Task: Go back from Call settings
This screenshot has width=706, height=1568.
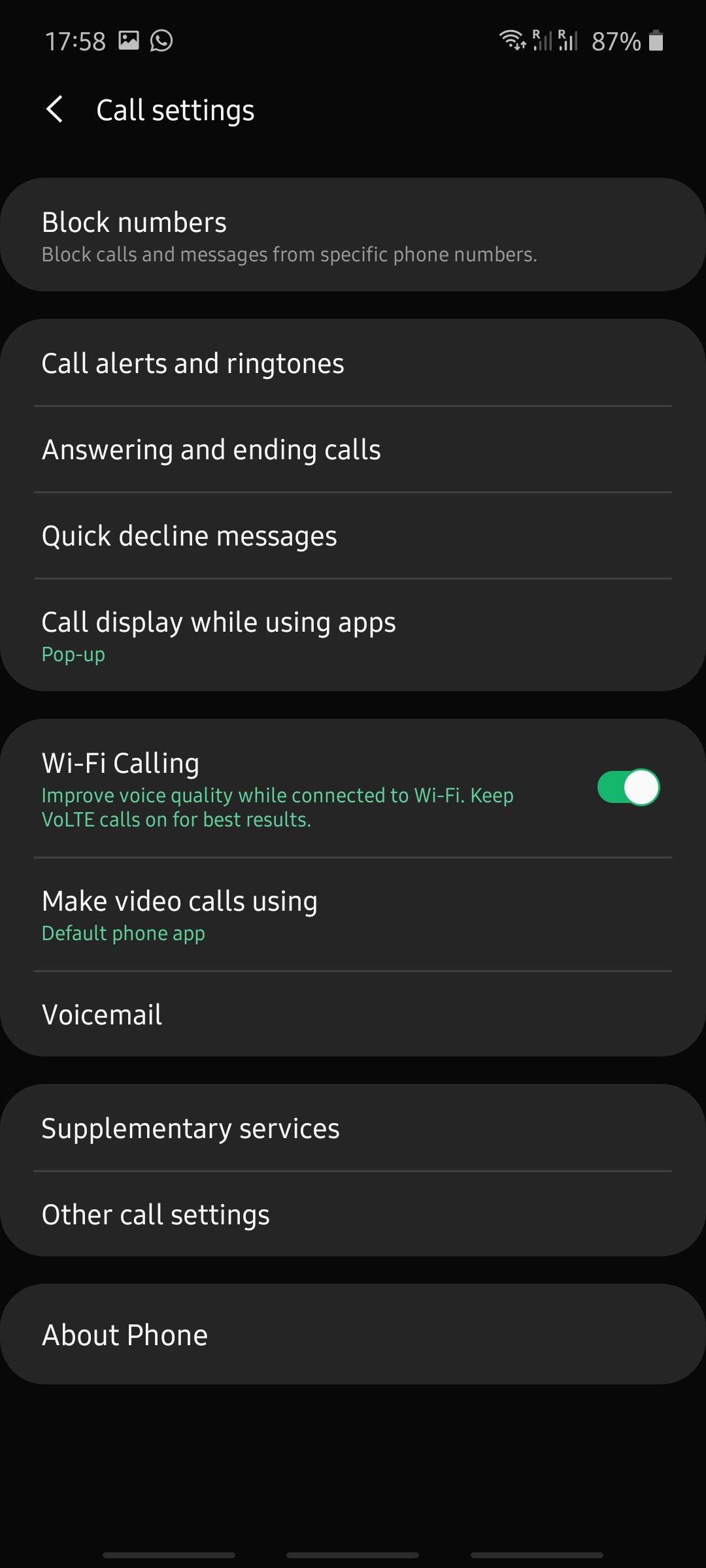Action: (x=55, y=109)
